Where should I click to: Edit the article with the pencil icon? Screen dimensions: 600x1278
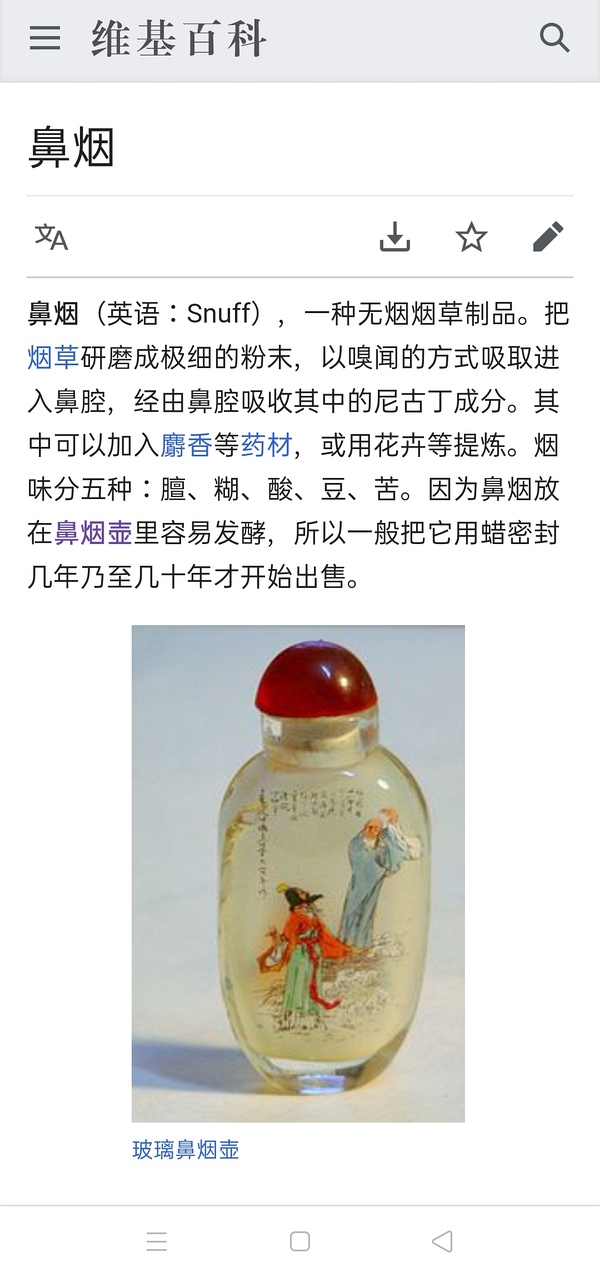(548, 237)
